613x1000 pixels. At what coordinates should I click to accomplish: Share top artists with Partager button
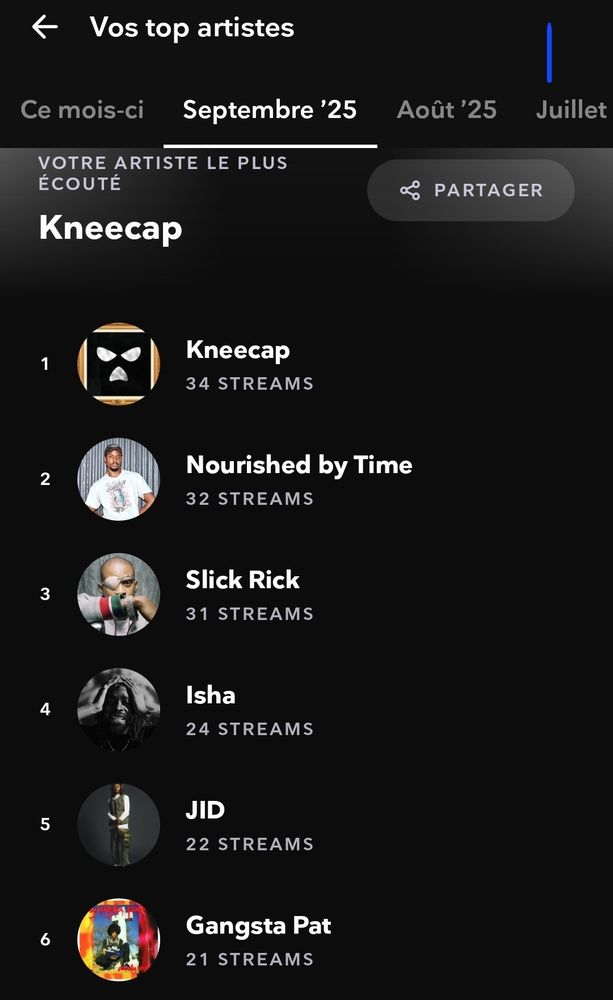tap(470, 190)
